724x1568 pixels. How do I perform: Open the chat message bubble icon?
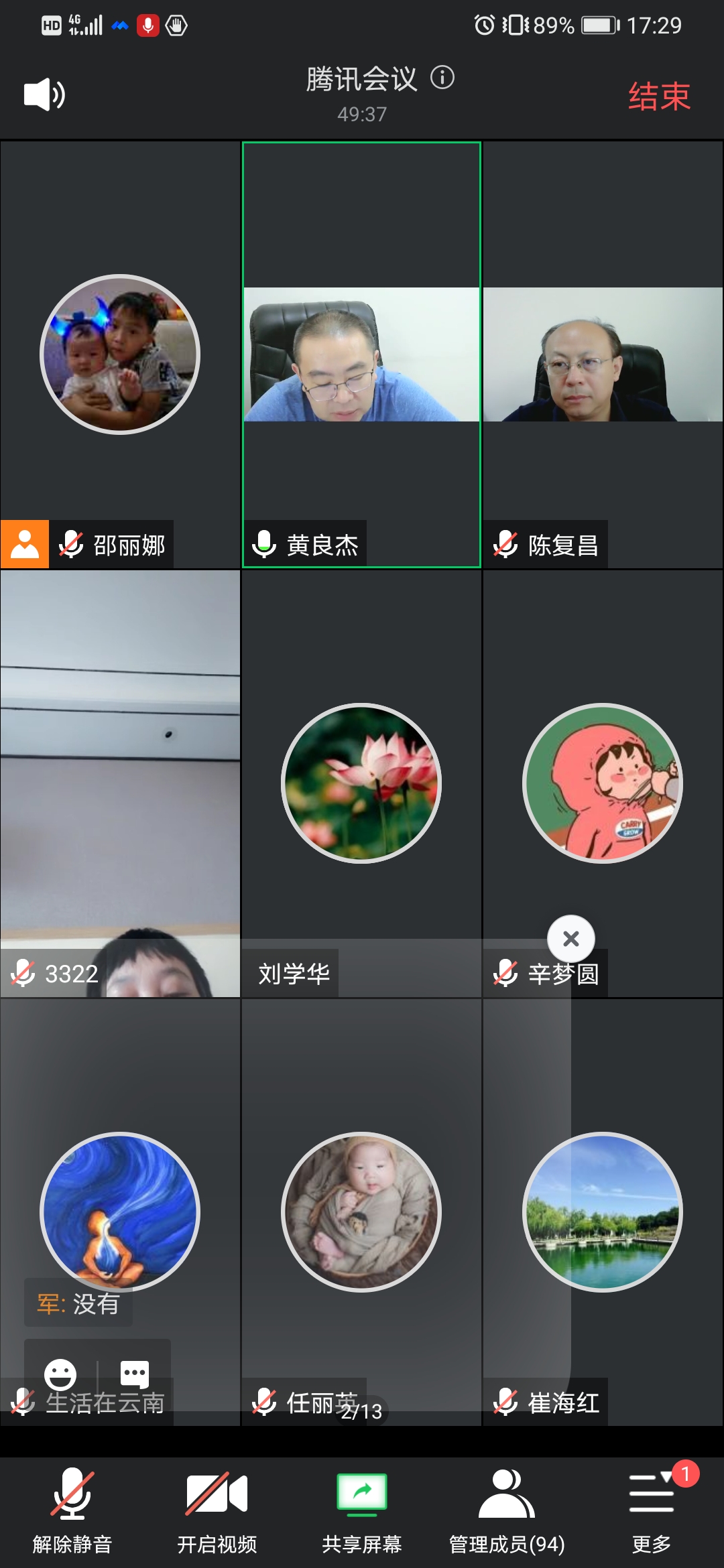[x=134, y=1374]
